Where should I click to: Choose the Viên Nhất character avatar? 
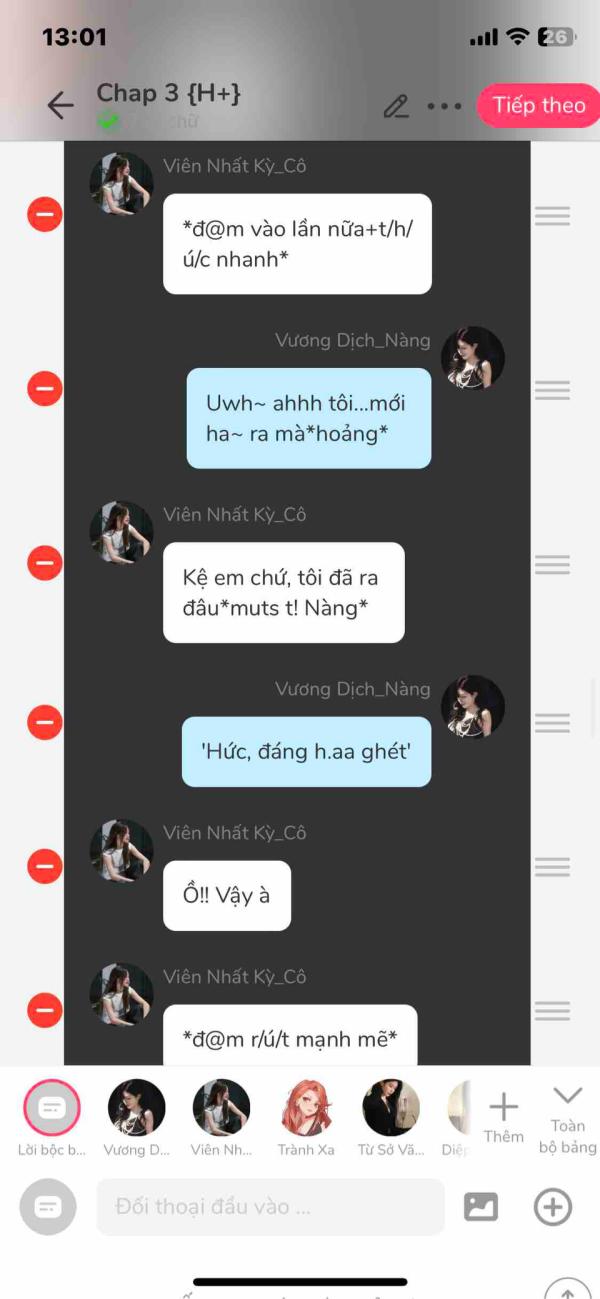[x=221, y=1108]
